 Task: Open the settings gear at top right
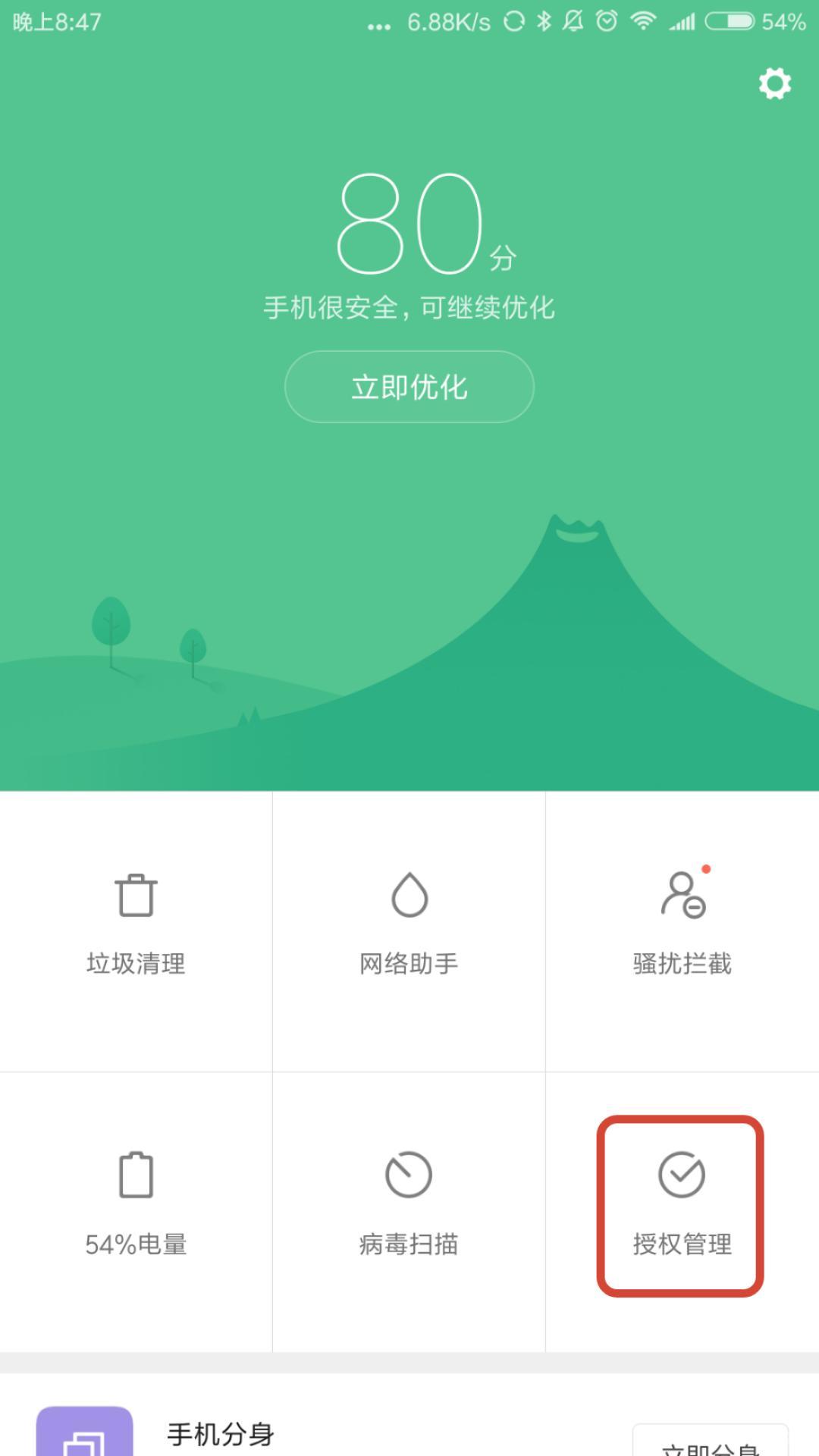pos(774,85)
